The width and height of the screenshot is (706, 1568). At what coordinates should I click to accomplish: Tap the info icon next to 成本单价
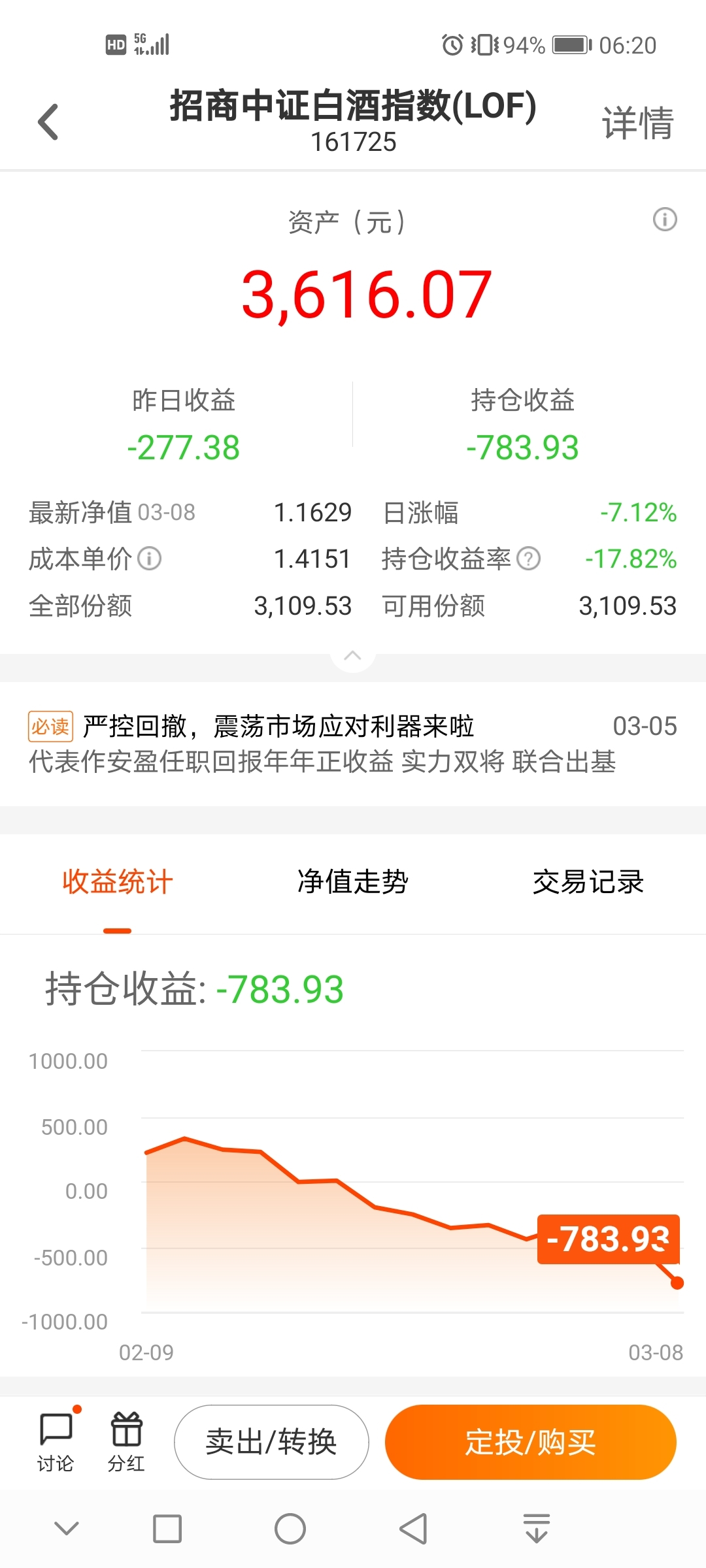pos(150,559)
